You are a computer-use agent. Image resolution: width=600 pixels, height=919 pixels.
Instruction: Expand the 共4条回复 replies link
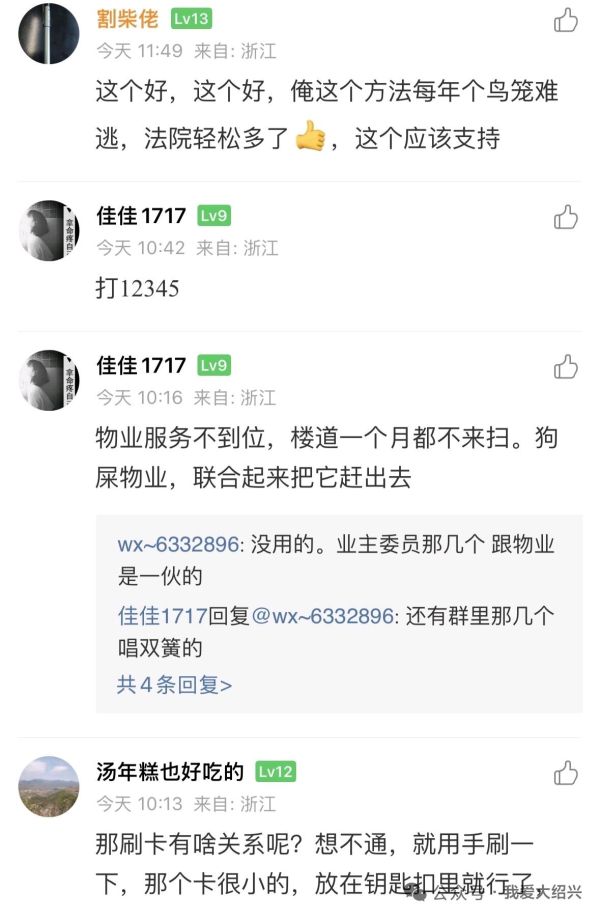[174, 685]
